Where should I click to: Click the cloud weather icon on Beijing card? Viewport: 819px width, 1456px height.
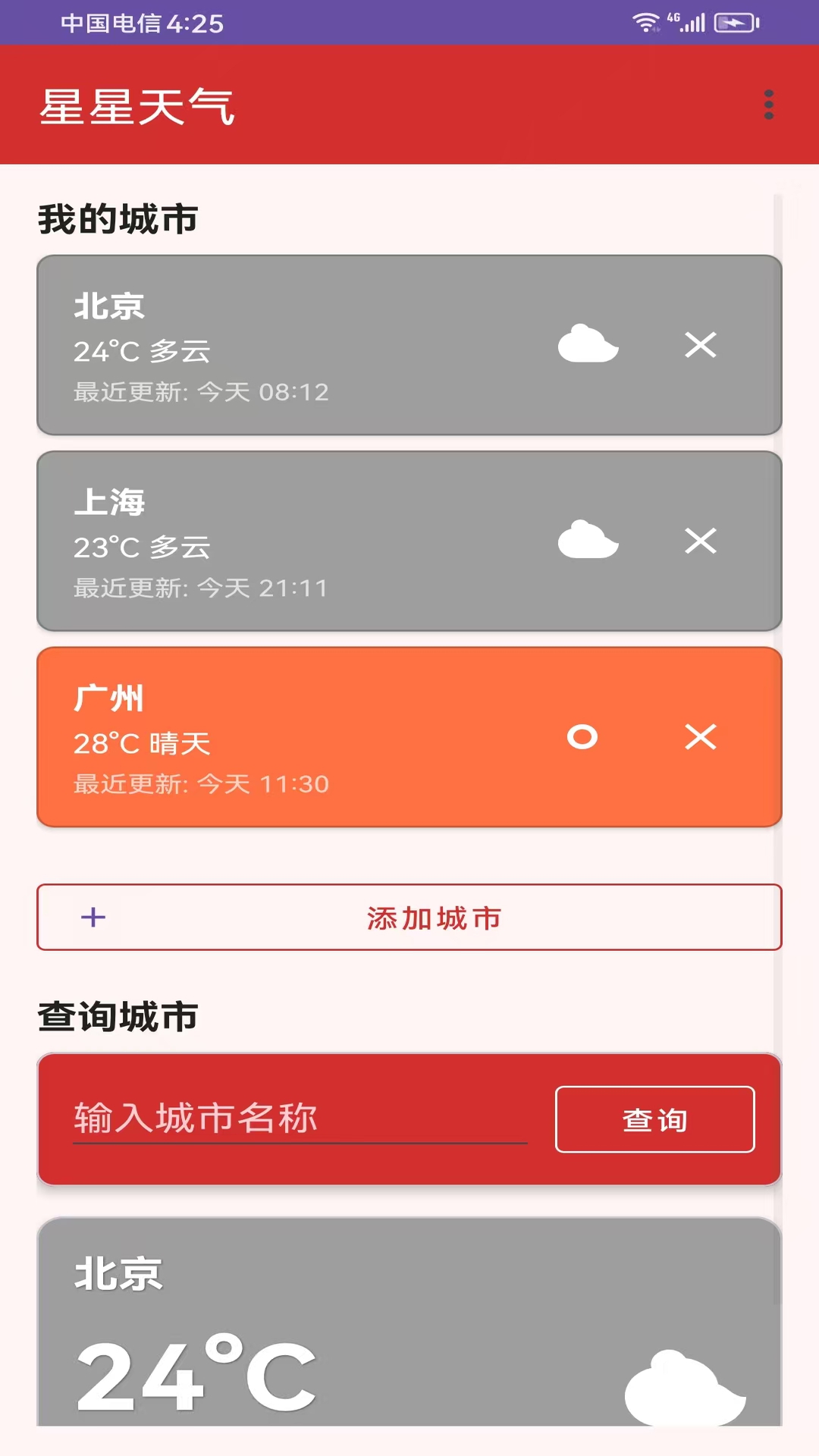[x=590, y=346]
